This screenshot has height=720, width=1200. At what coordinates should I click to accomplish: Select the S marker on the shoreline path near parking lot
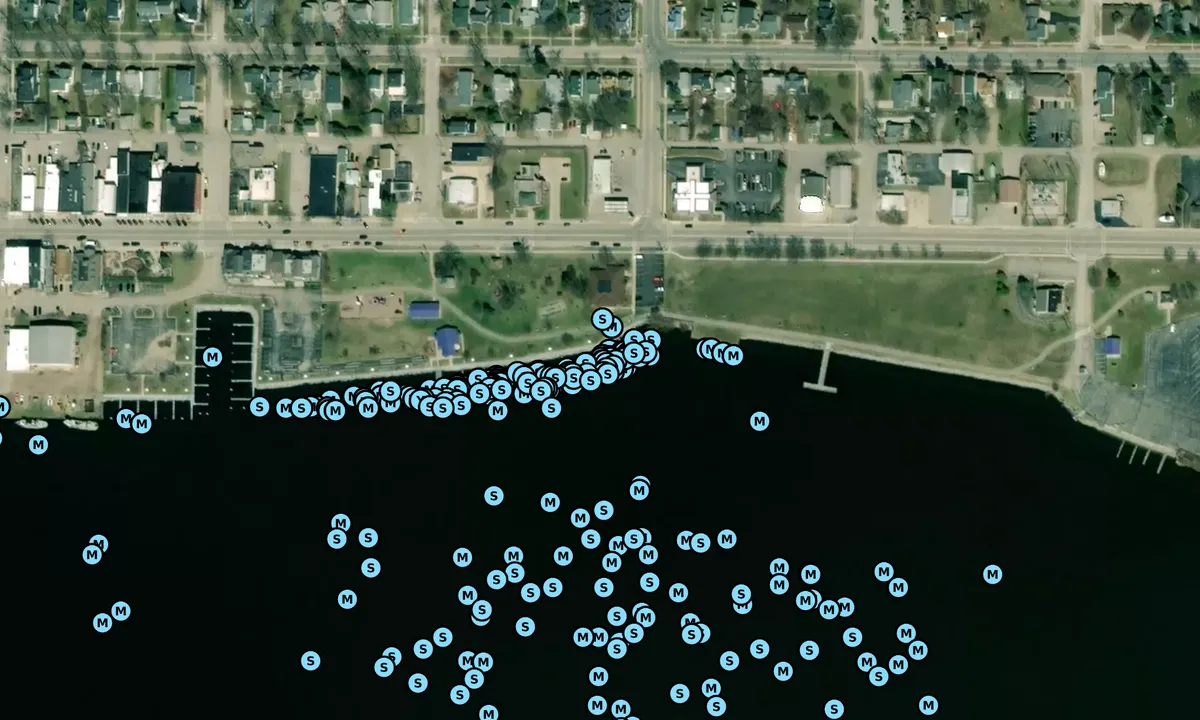602,319
